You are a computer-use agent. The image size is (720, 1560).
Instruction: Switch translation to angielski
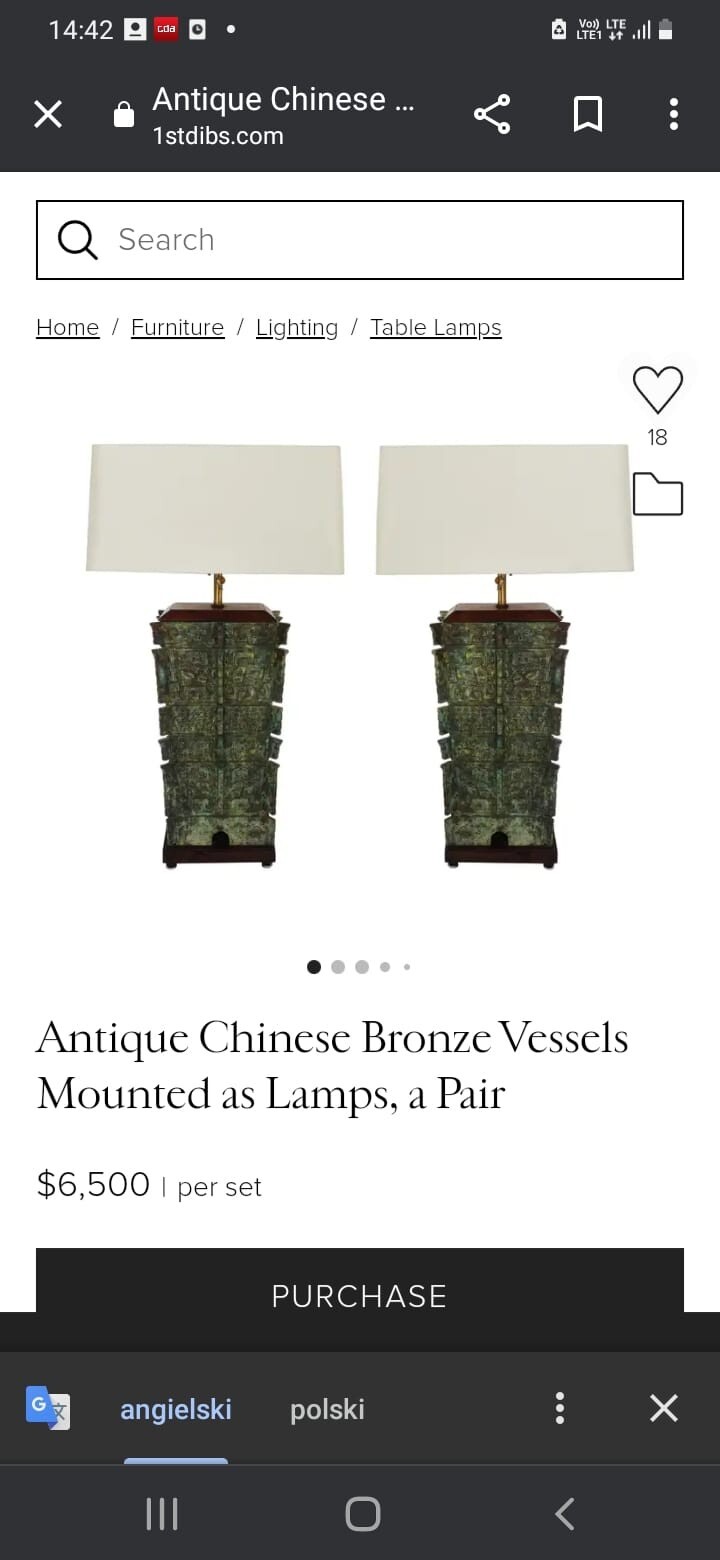tap(176, 1409)
